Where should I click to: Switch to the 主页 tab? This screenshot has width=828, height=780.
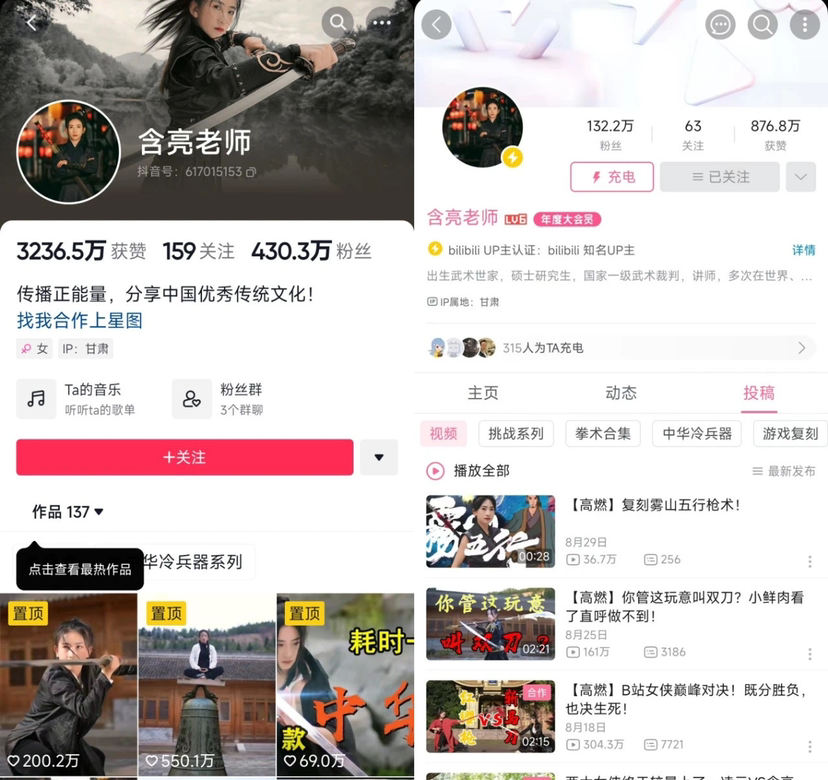tap(483, 393)
